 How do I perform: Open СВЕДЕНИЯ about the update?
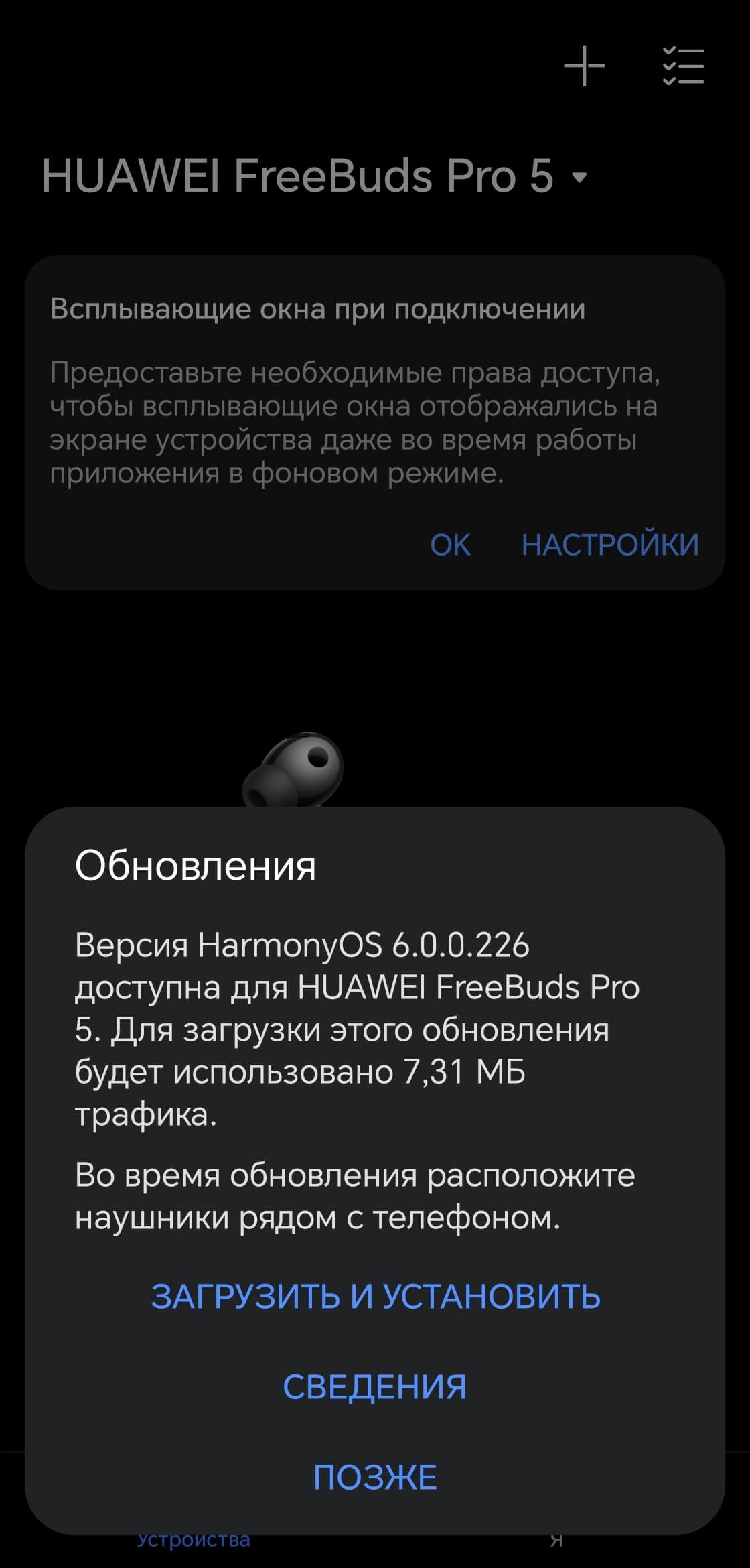point(375,1387)
